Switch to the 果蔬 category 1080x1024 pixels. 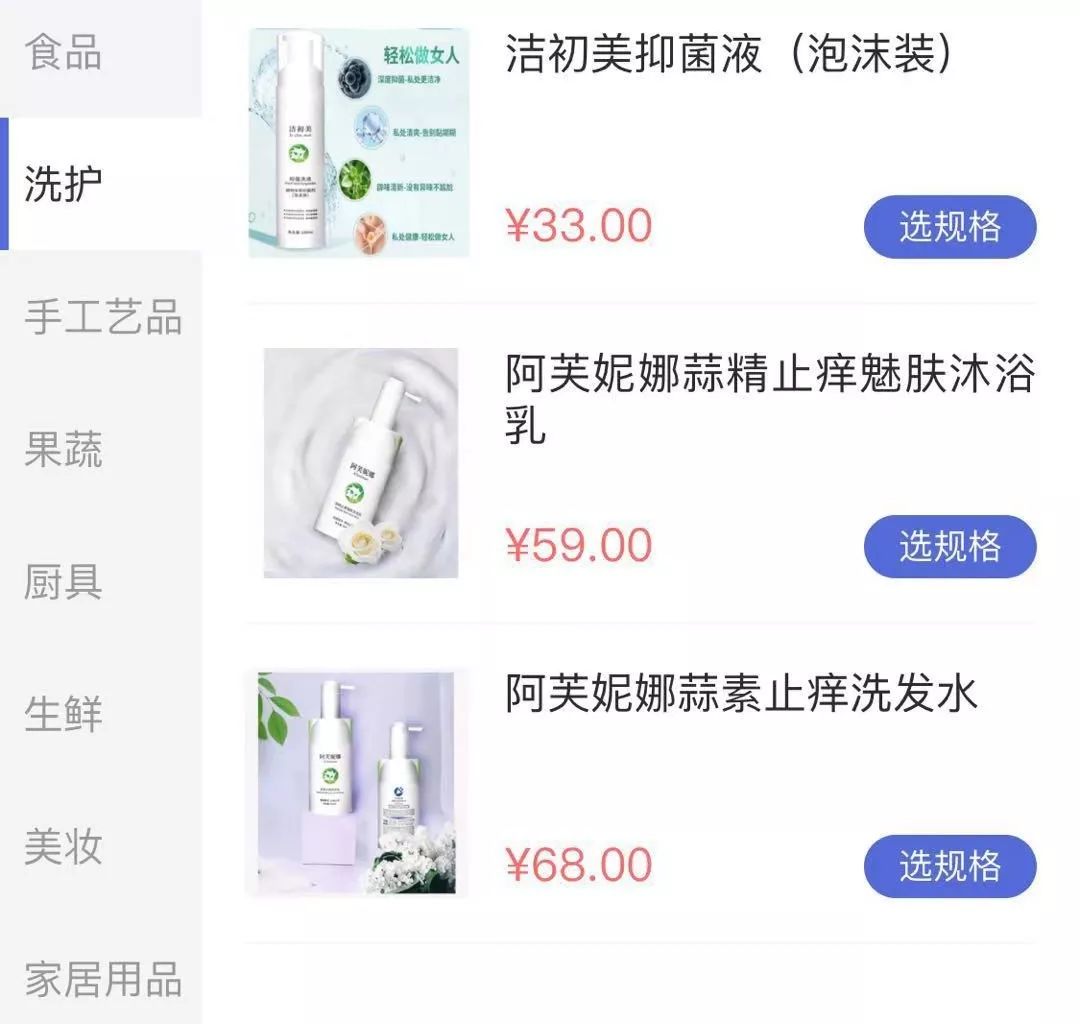(x=64, y=450)
